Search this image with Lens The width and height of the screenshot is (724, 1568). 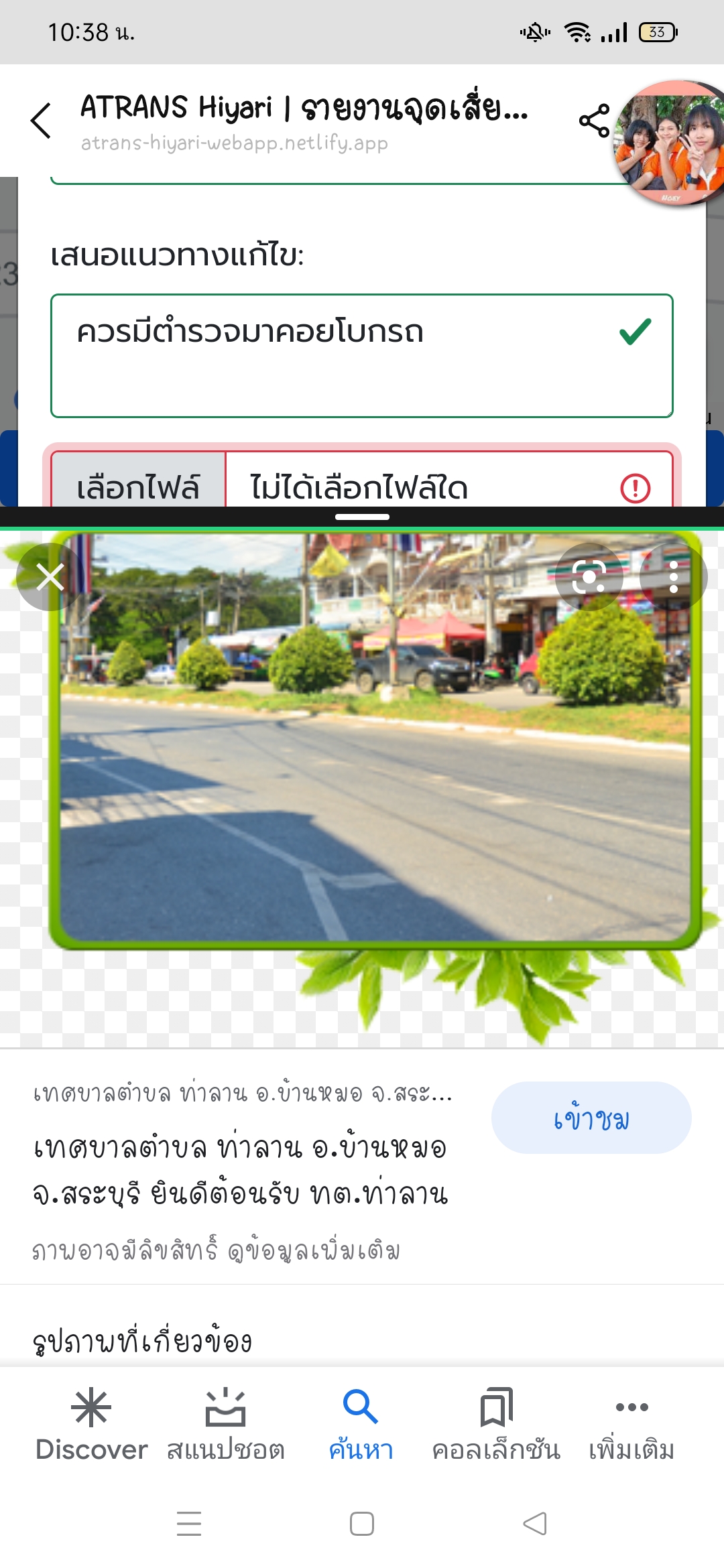(x=589, y=577)
